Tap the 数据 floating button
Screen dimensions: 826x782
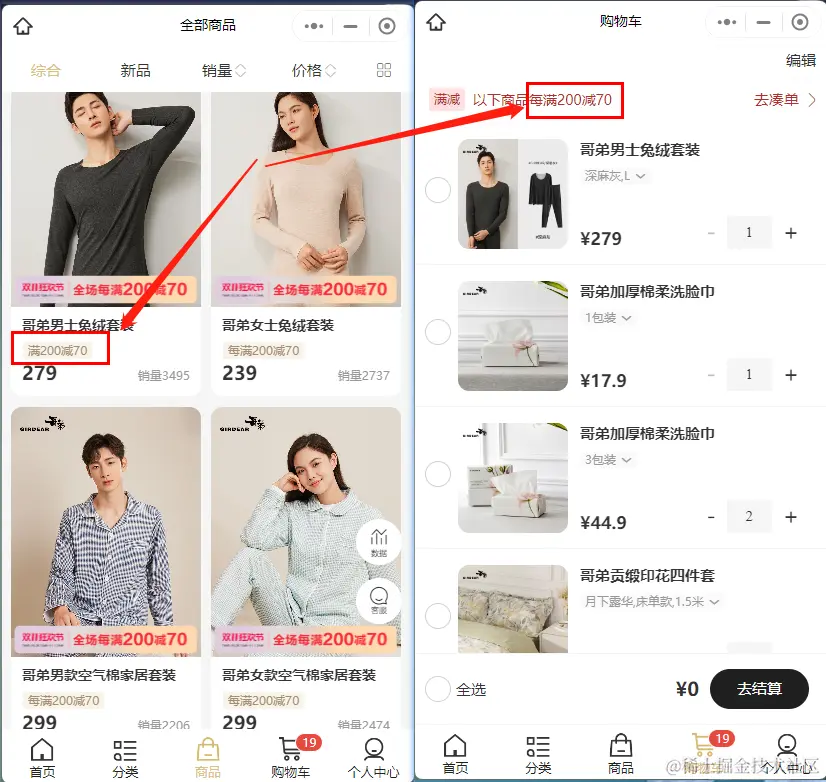[378, 541]
